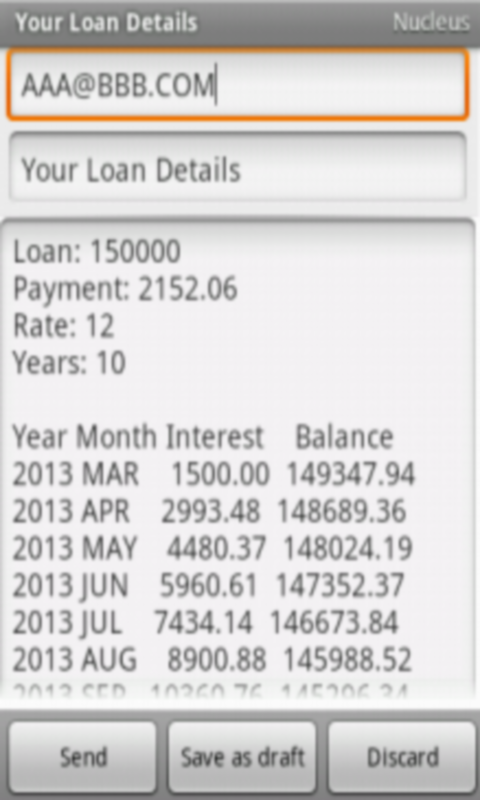Send the loan details email
This screenshot has height=800, width=480.
tap(83, 757)
